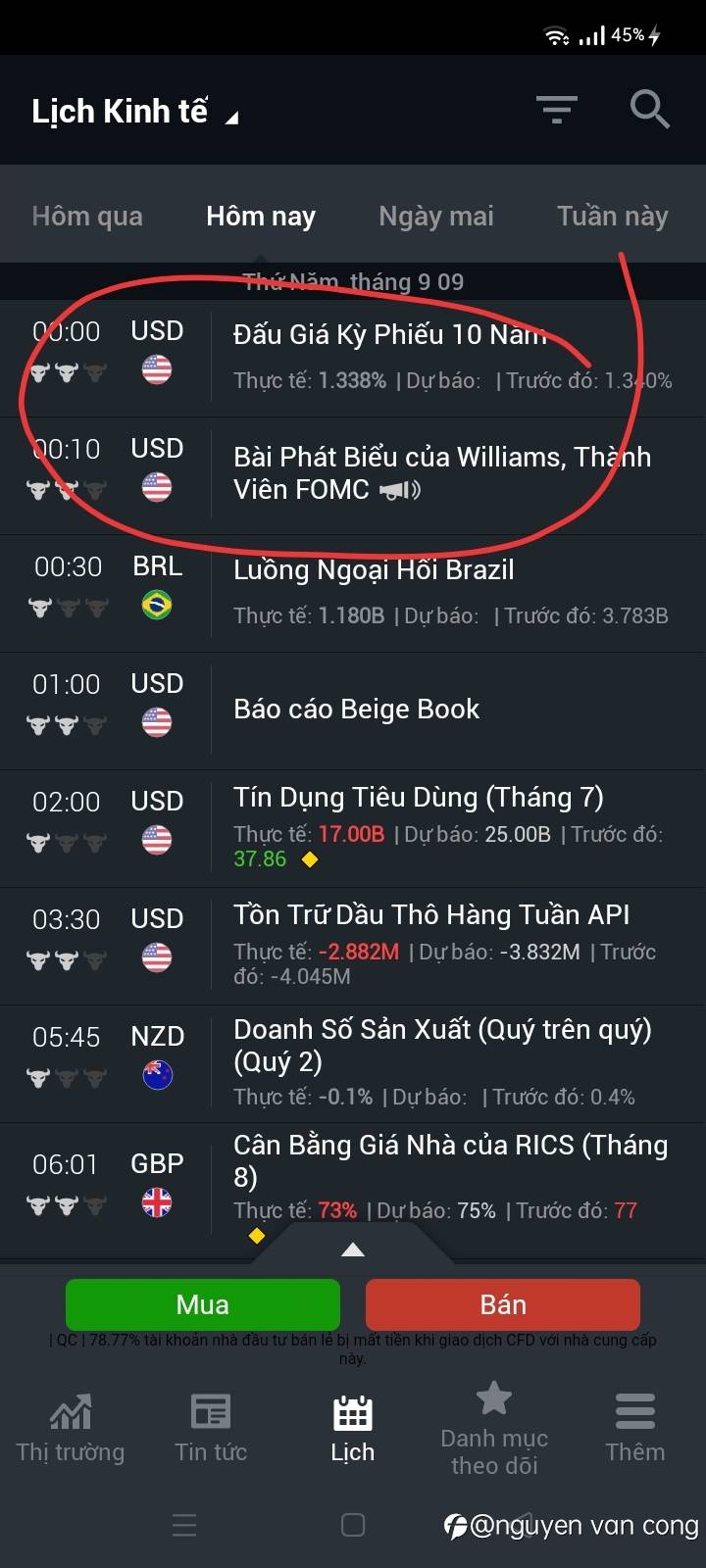Switch to the Ngày mai tab

tap(436, 216)
